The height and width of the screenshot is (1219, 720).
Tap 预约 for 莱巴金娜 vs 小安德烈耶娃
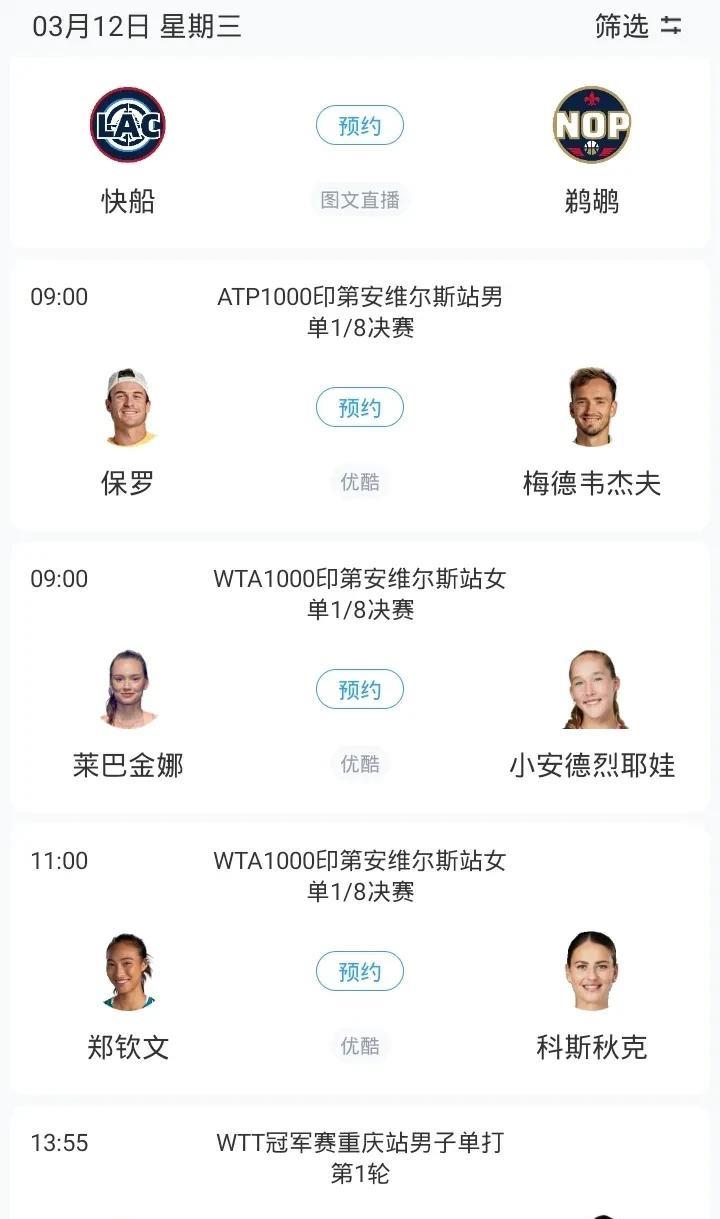(360, 690)
